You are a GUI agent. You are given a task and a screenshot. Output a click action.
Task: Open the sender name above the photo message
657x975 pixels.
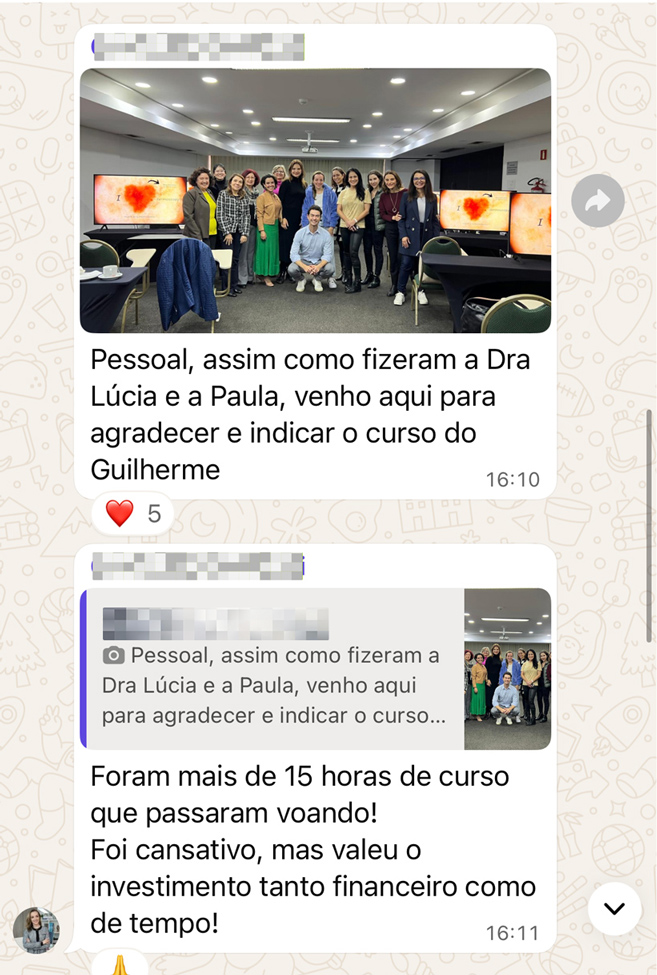[x=198, y=47]
